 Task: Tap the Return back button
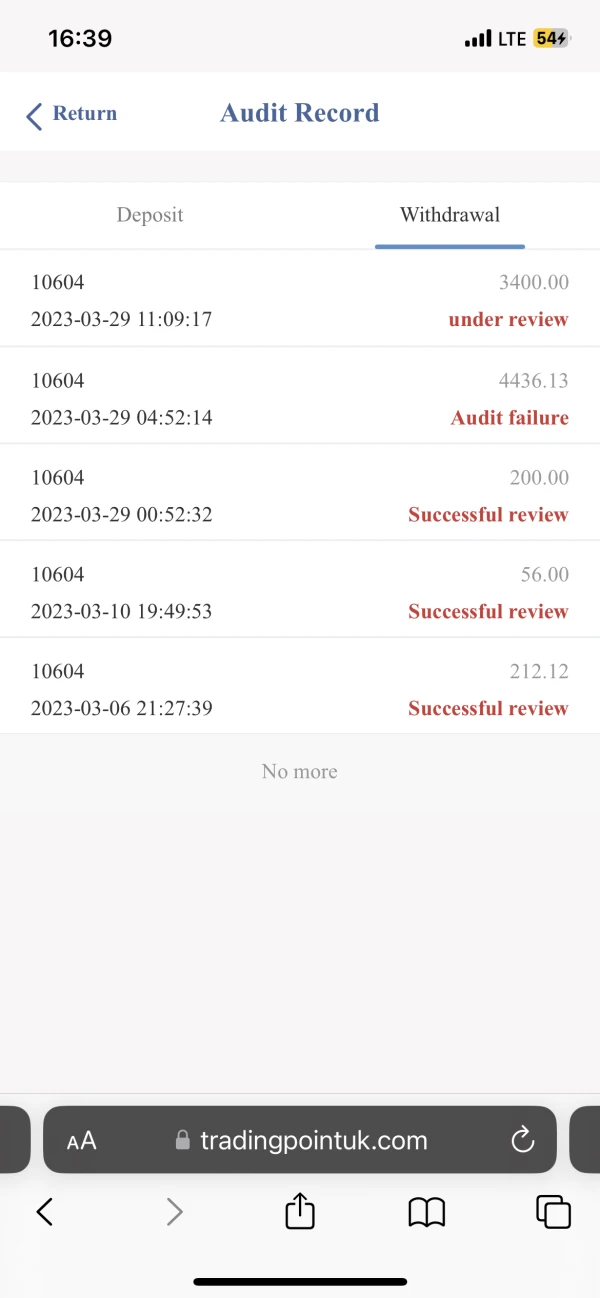(x=71, y=114)
